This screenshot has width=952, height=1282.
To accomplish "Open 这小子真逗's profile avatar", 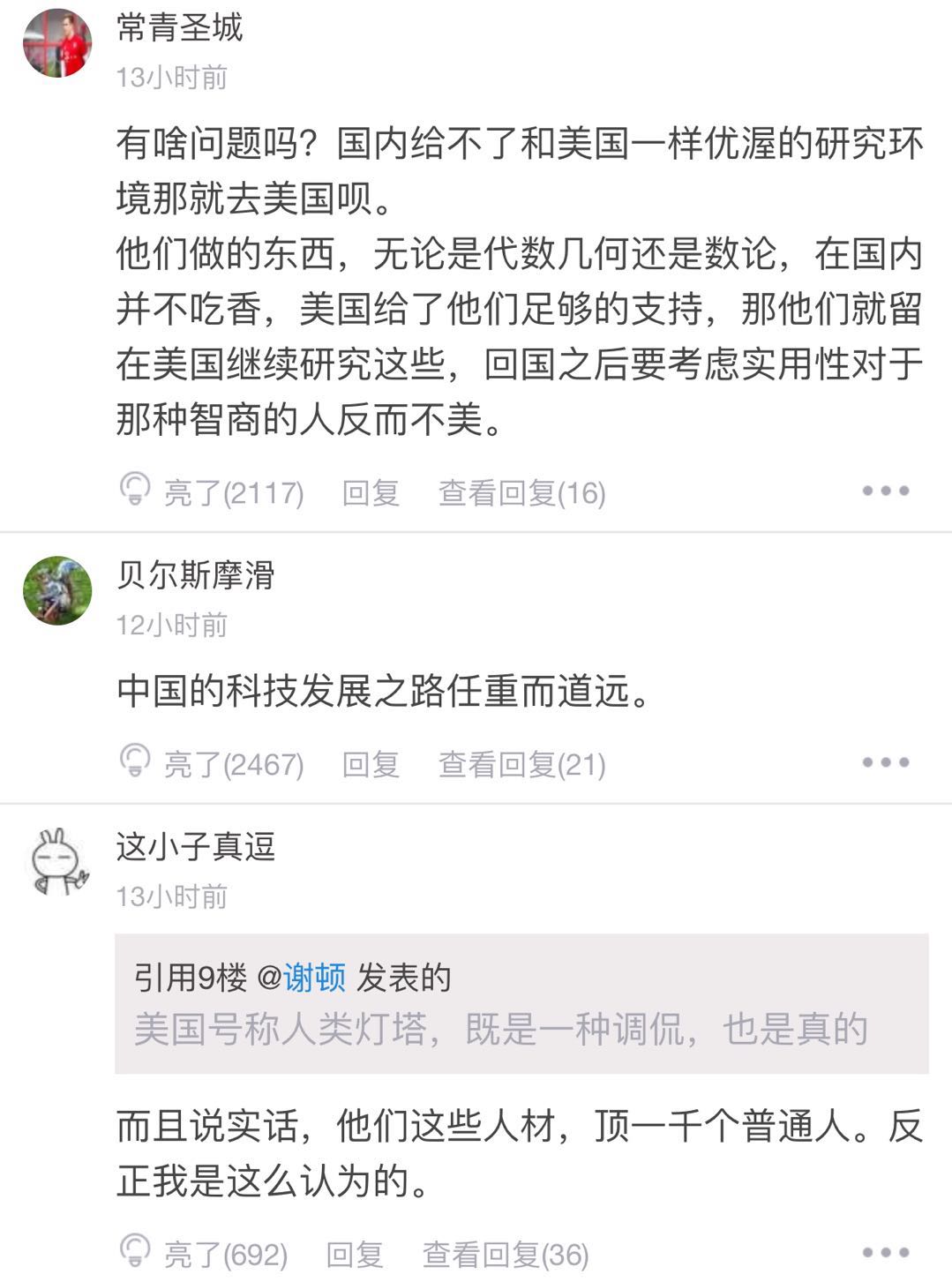I will pos(57,862).
